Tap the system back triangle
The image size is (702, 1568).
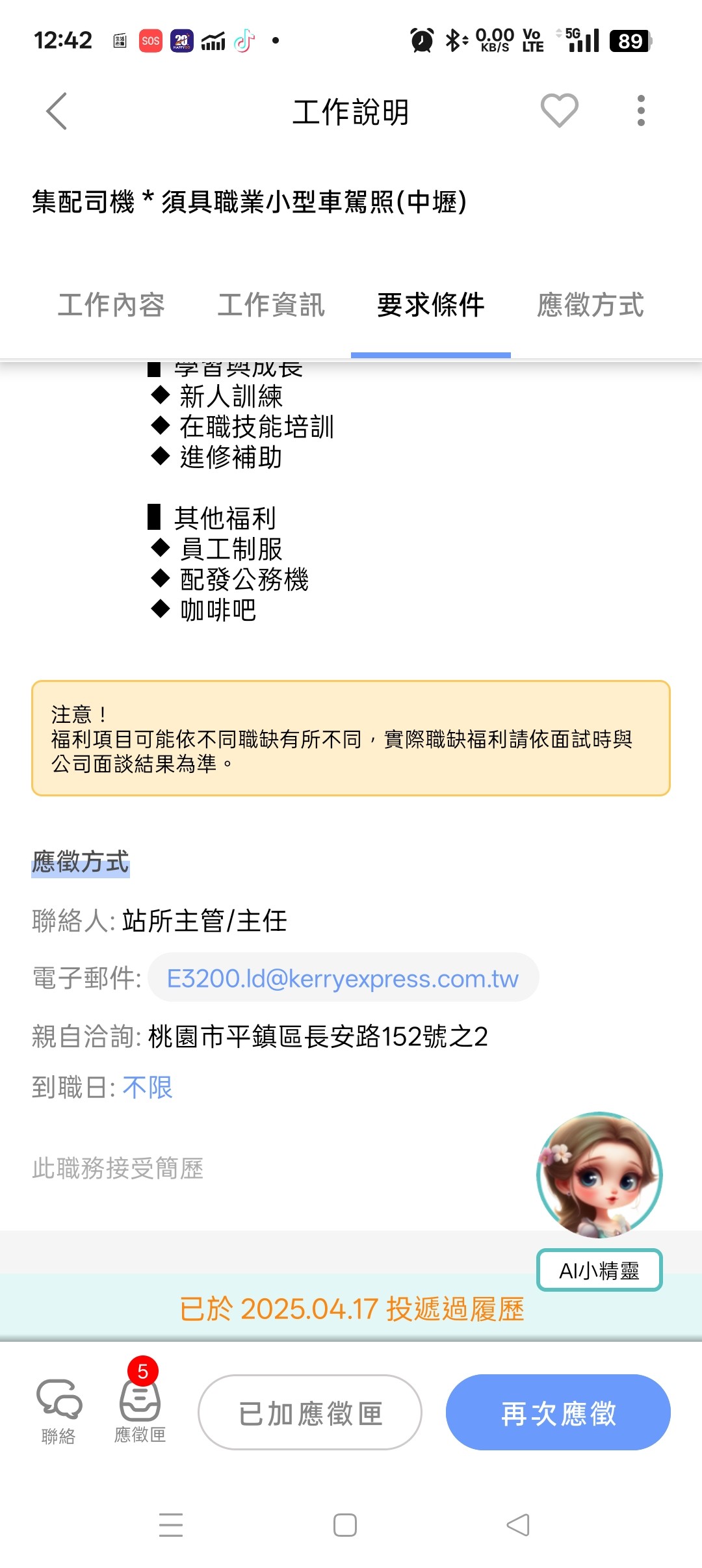[x=518, y=1525]
